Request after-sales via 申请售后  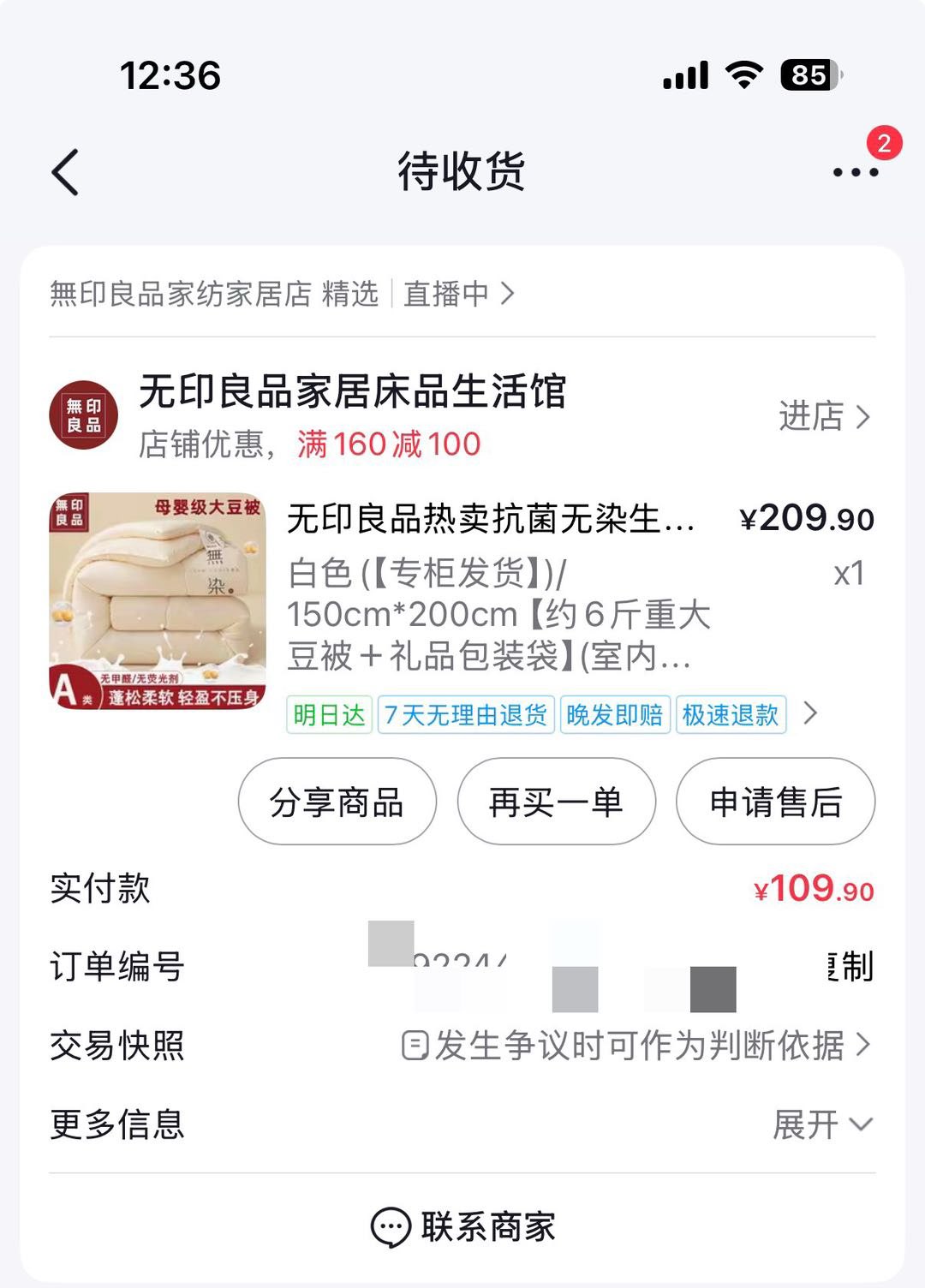coord(775,802)
